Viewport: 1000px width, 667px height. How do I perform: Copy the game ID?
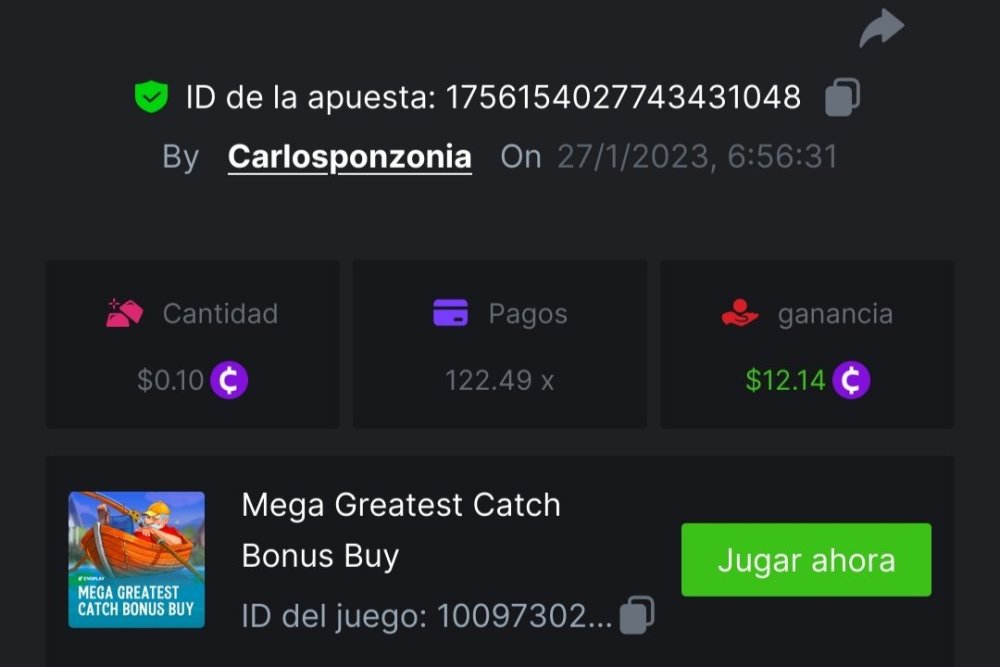click(637, 615)
